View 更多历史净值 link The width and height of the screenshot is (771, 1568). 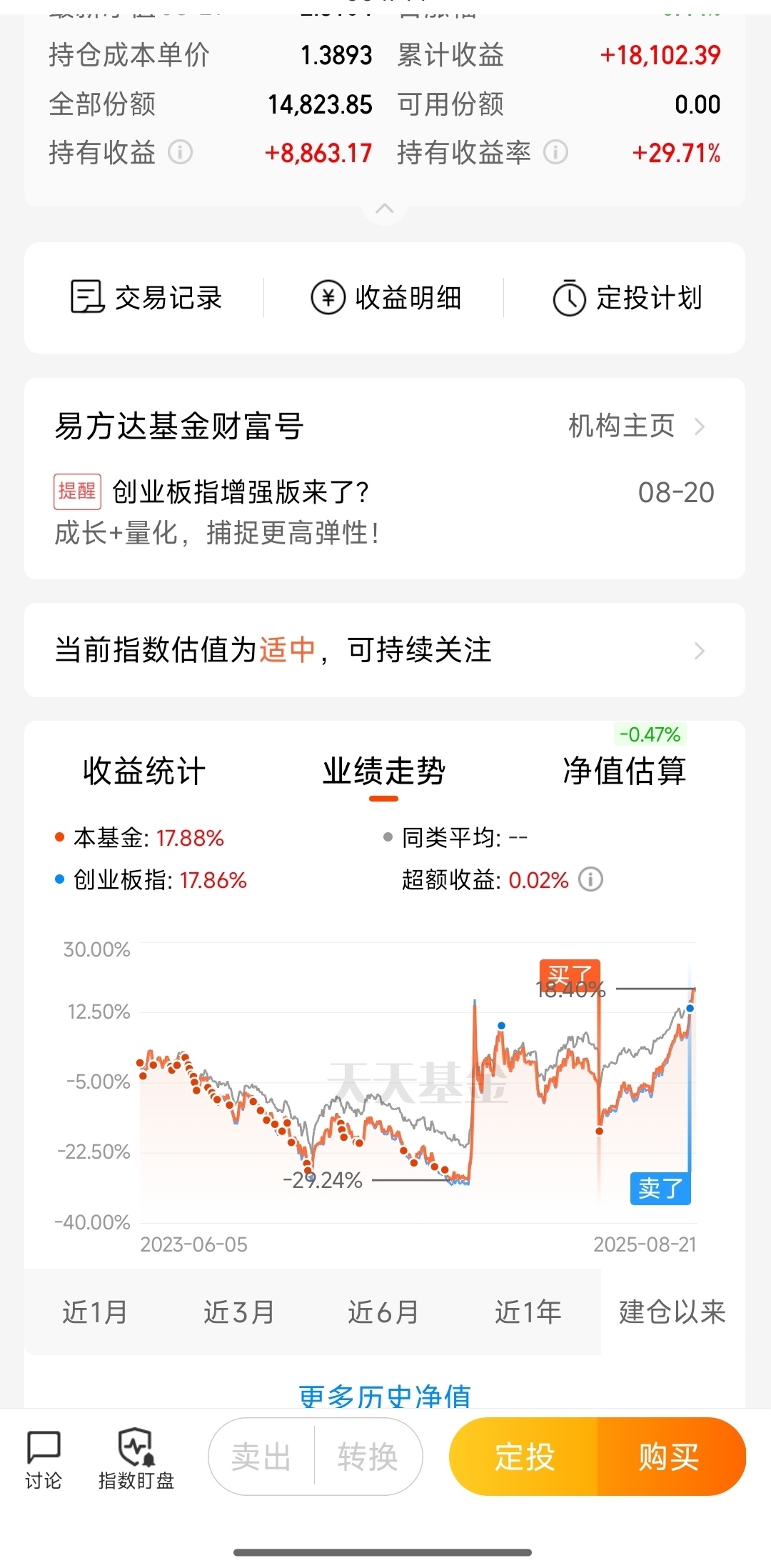pos(385,1395)
